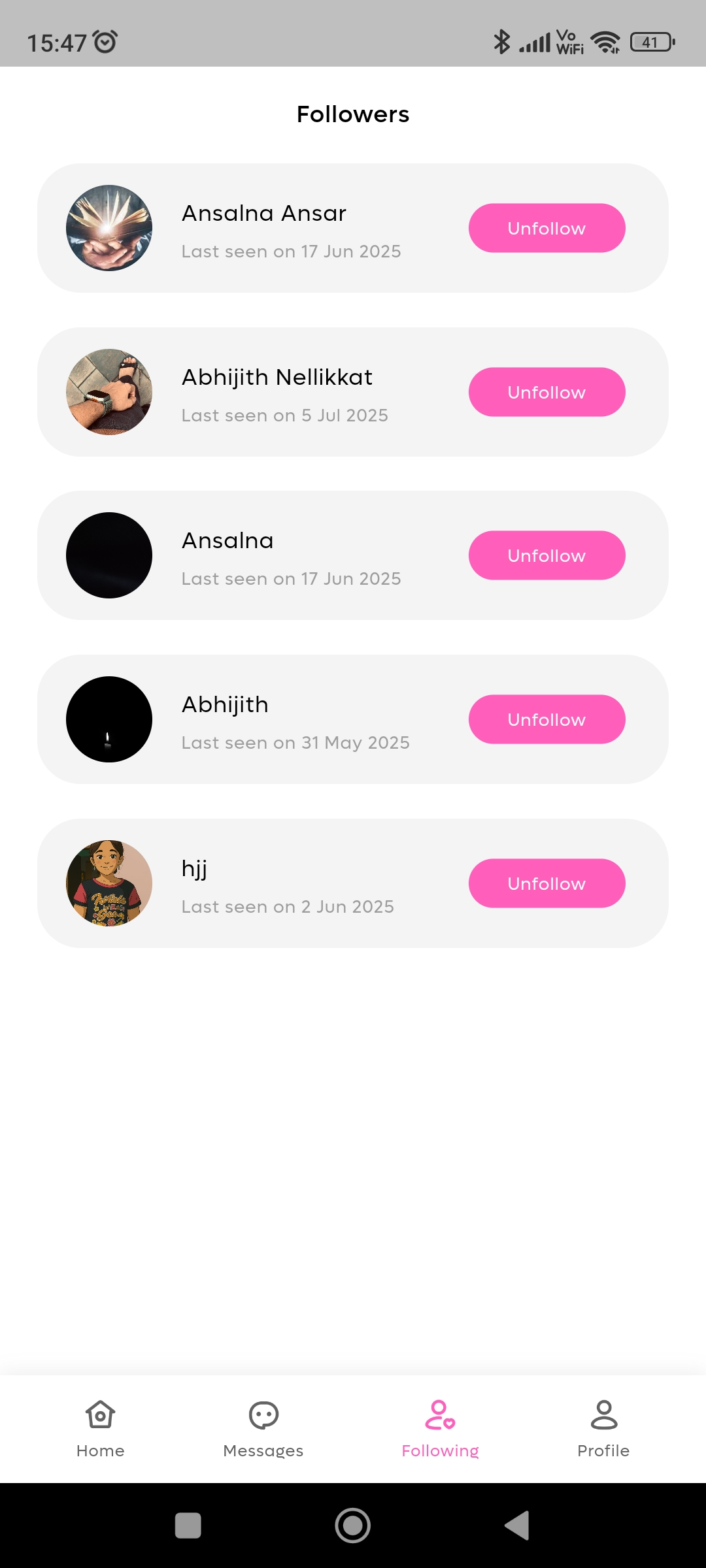
Task: Unfollow the user hjj
Action: [x=546, y=883]
